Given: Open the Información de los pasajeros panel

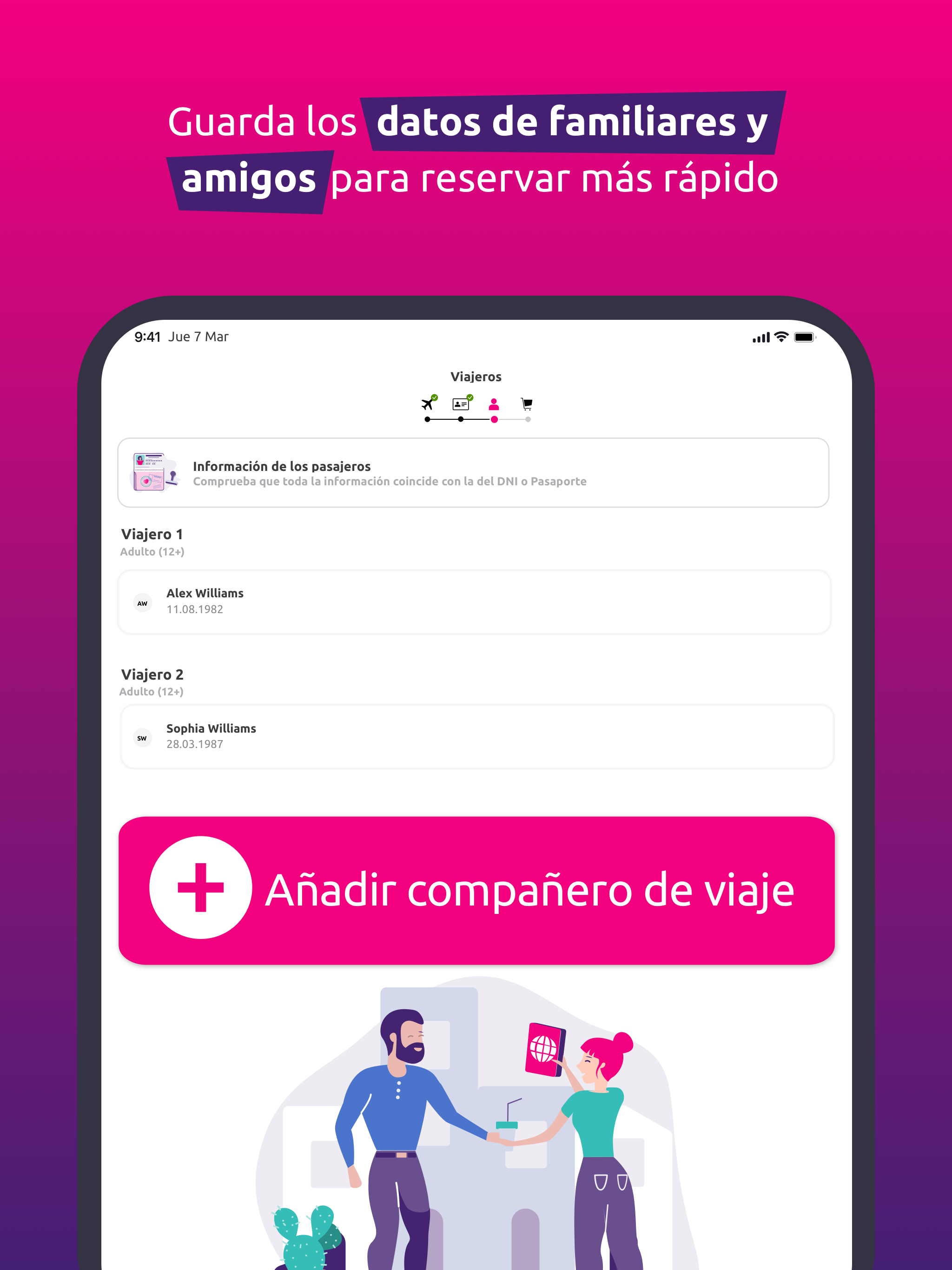Looking at the screenshot, I should 476,474.
